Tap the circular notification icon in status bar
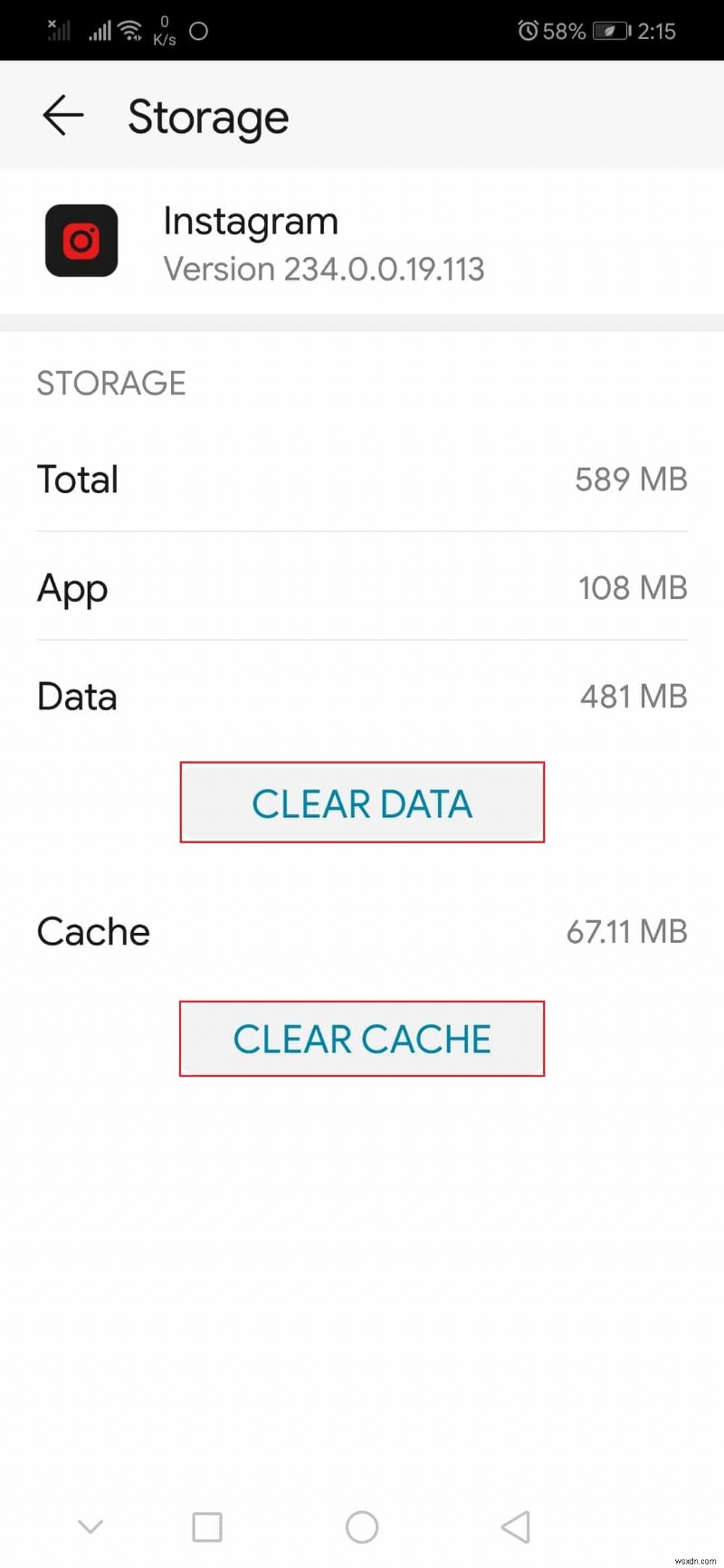 (198, 30)
